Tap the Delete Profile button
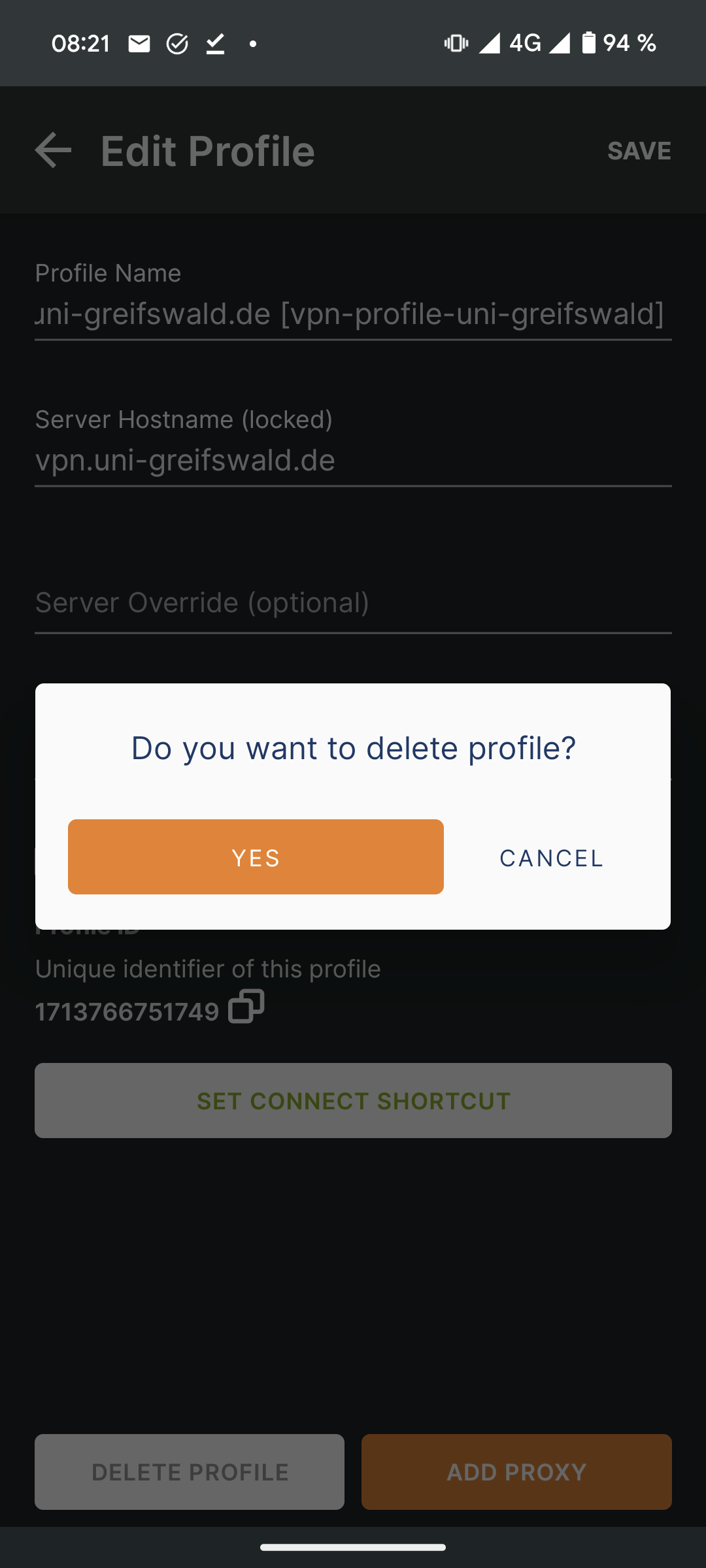706x1568 pixels. pos(190,1472)
